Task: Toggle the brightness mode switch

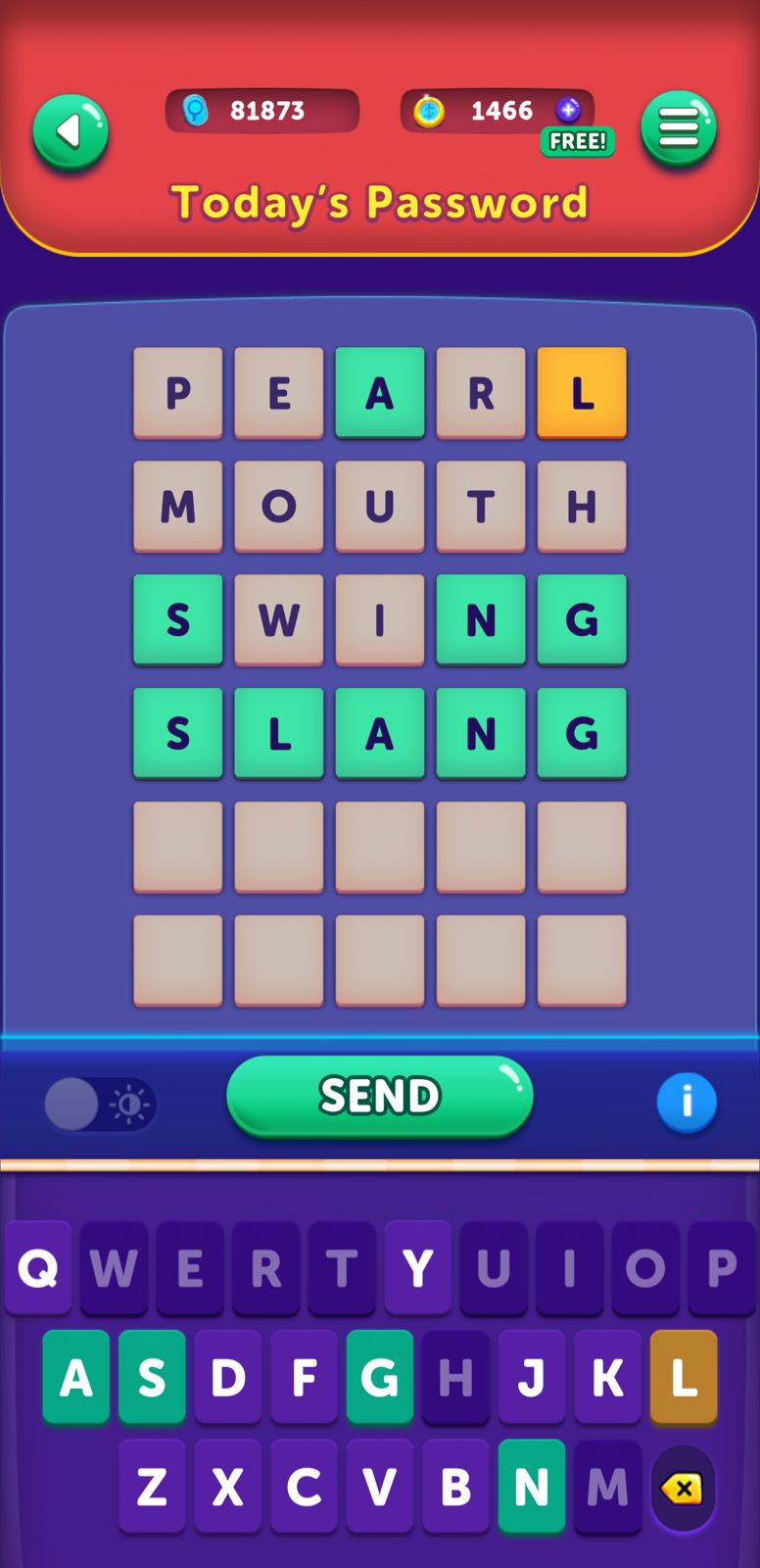Action: (100, 1104)
